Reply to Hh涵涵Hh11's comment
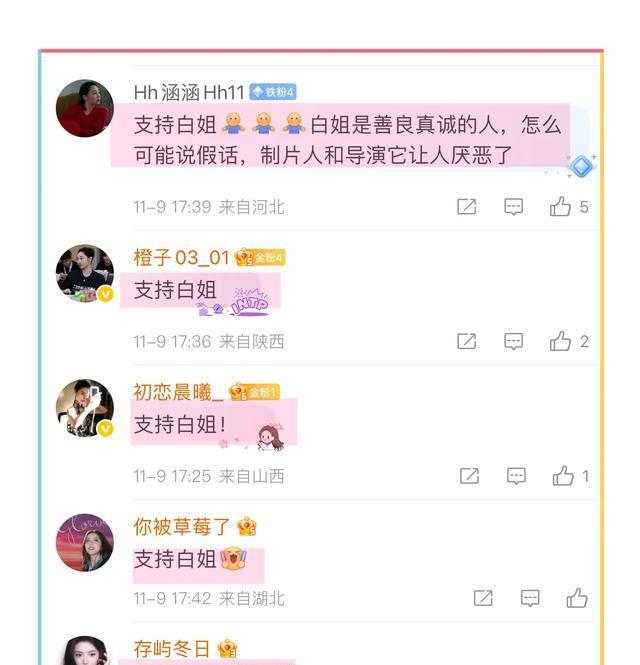This screenshot has width=640, height=665. coord(513,207)
